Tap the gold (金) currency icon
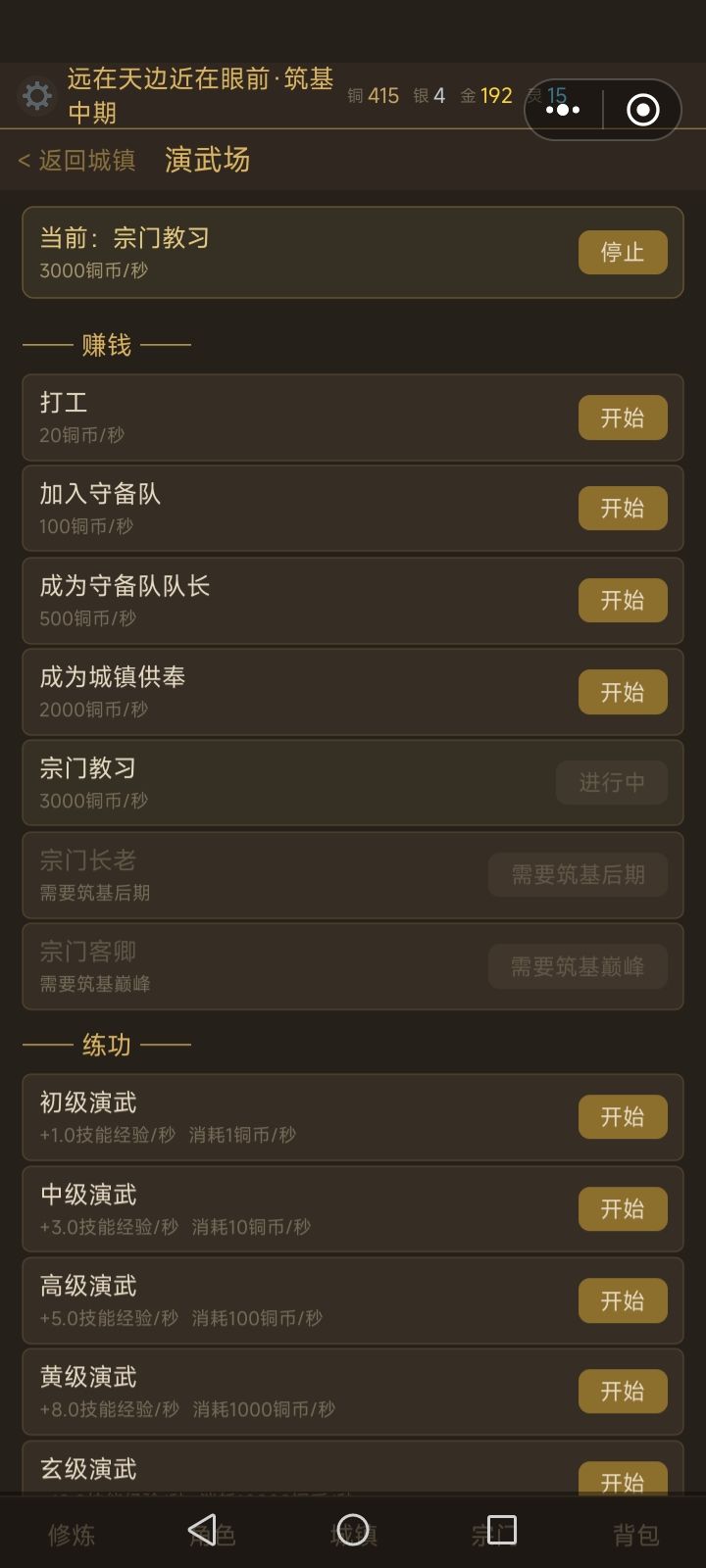The width and height of the screenshot is (706, 1568). 468,96
